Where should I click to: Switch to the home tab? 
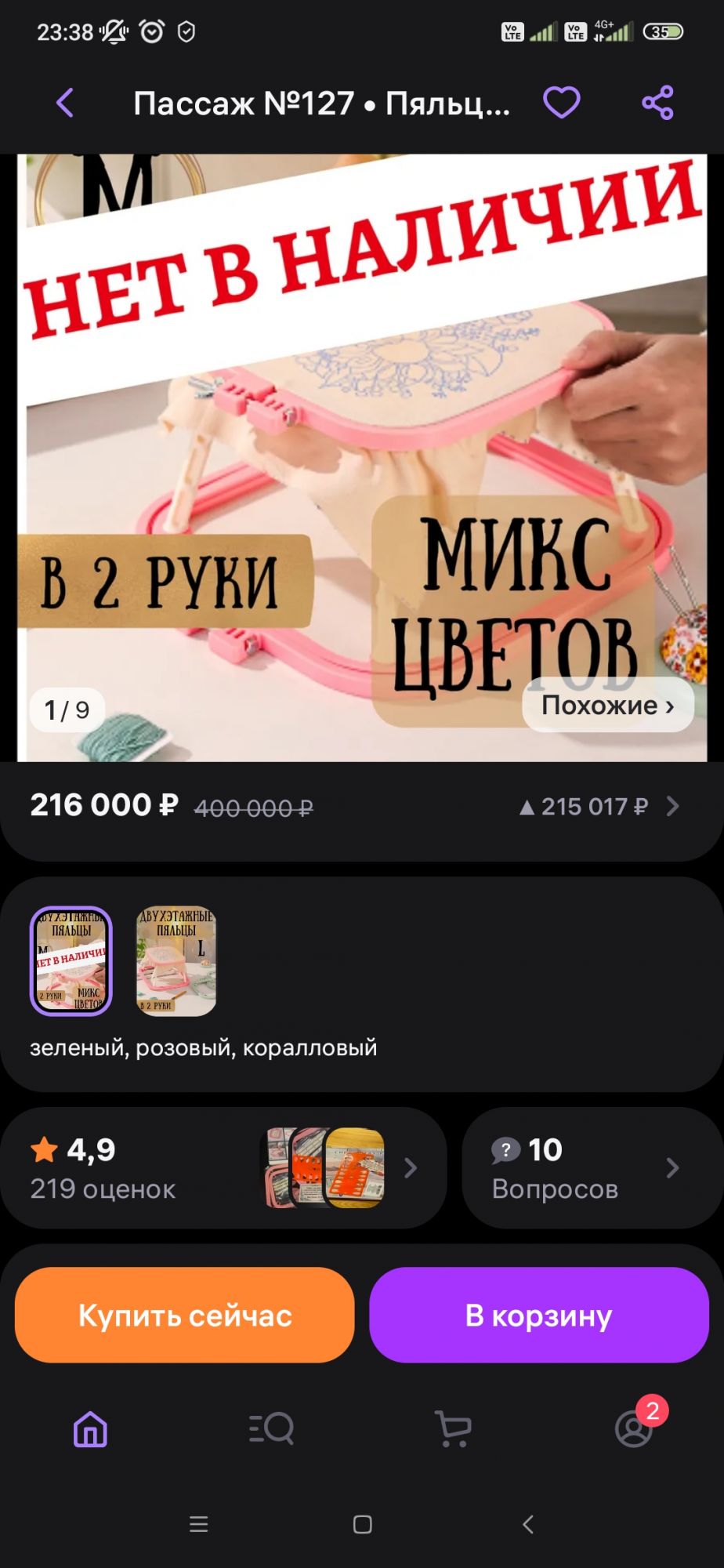pos(90,1429)
